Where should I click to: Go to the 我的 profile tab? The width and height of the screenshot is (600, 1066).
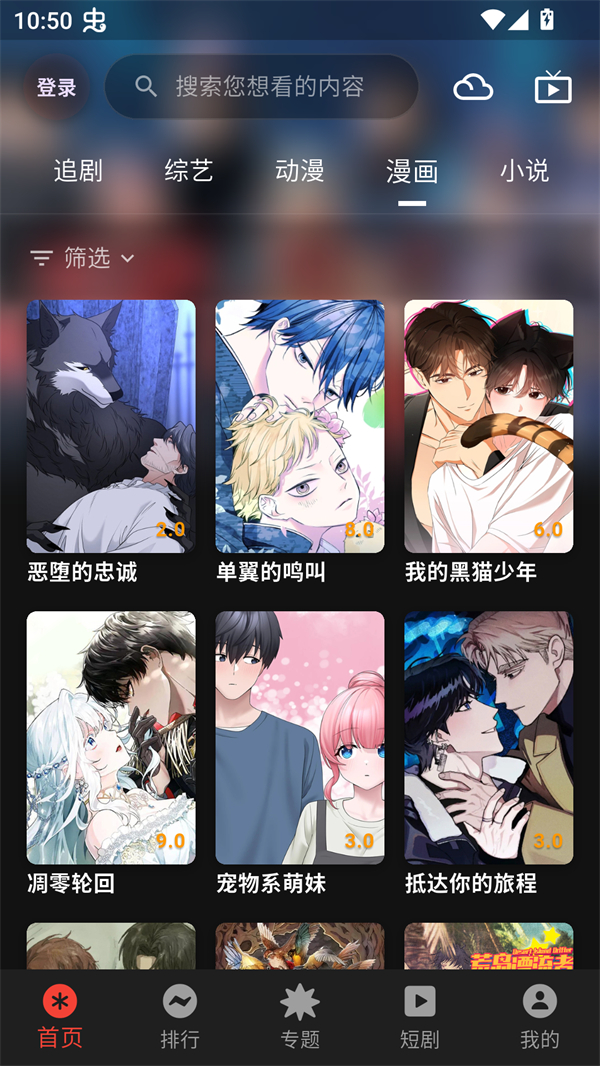[540, 1017]
